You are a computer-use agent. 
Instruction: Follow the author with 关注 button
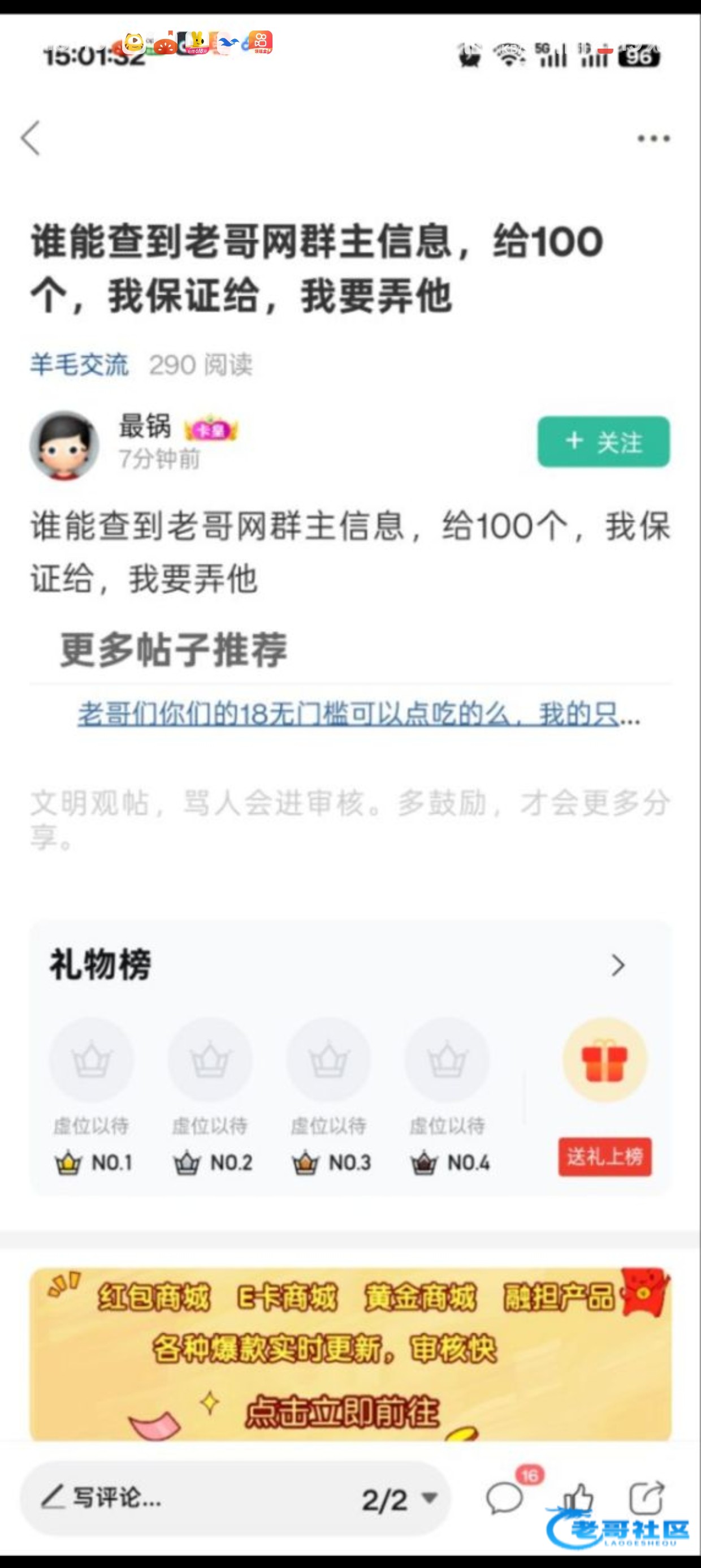603,442
